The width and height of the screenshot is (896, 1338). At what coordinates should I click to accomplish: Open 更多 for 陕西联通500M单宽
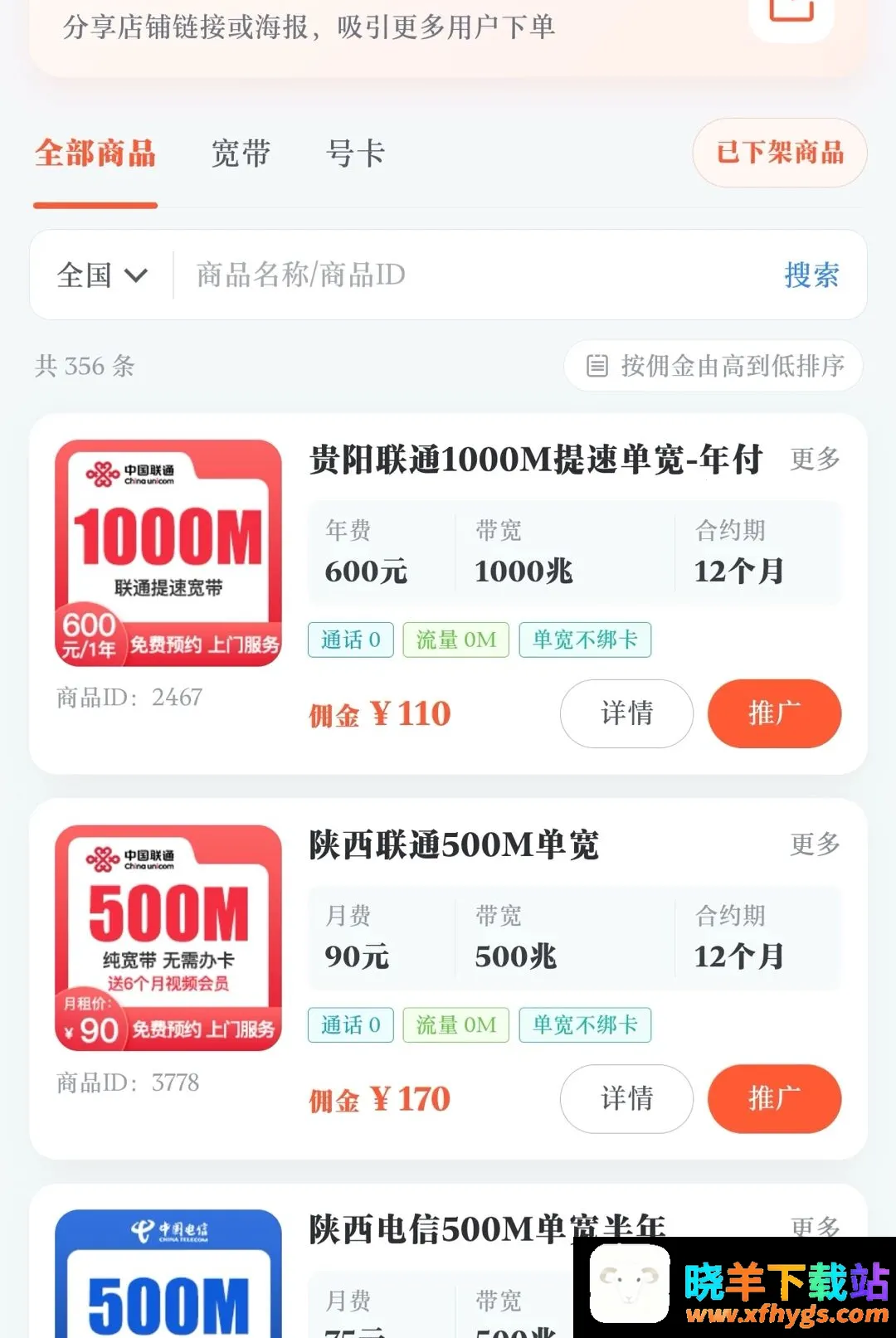(x=815, y=844)
